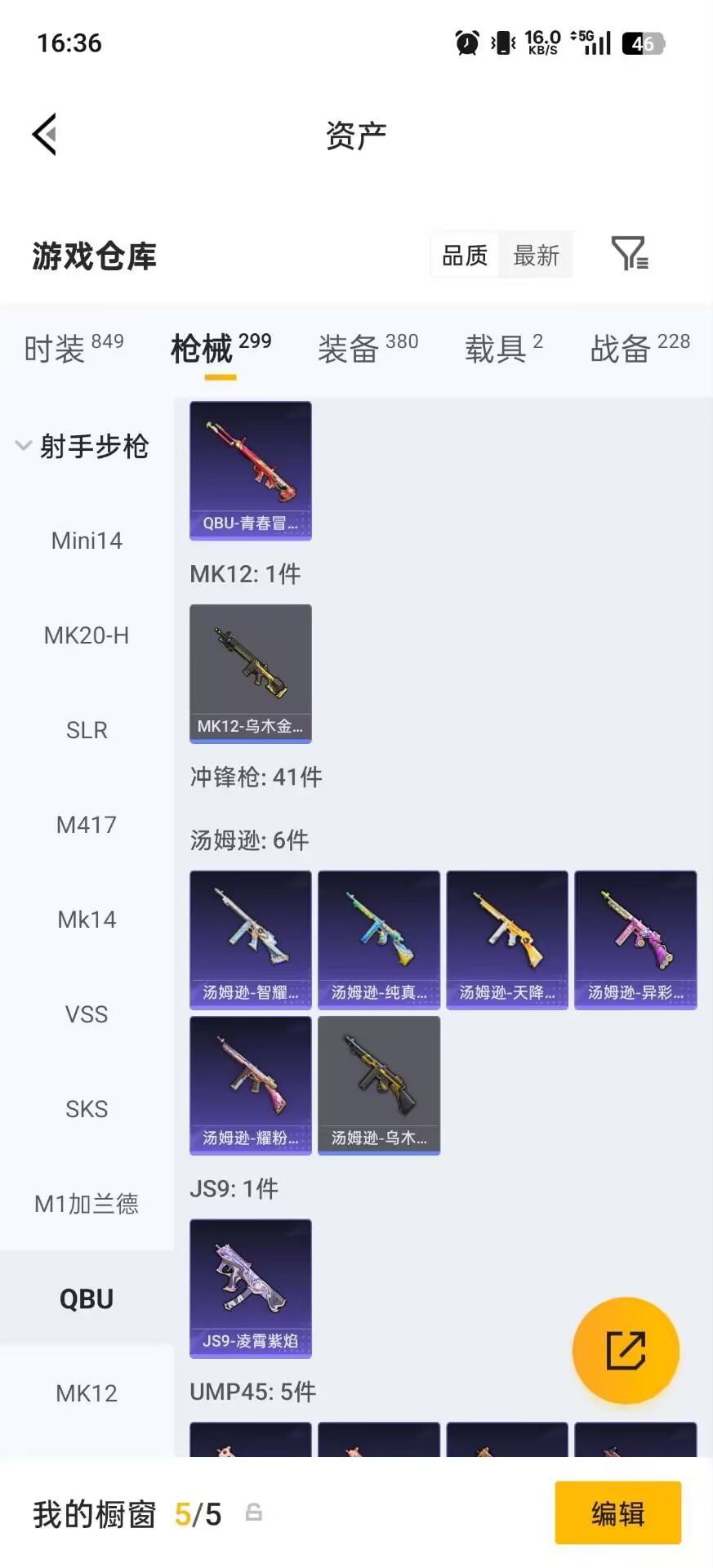
Task: Select Mini14 in the sidebar
Action: point(87,540)
